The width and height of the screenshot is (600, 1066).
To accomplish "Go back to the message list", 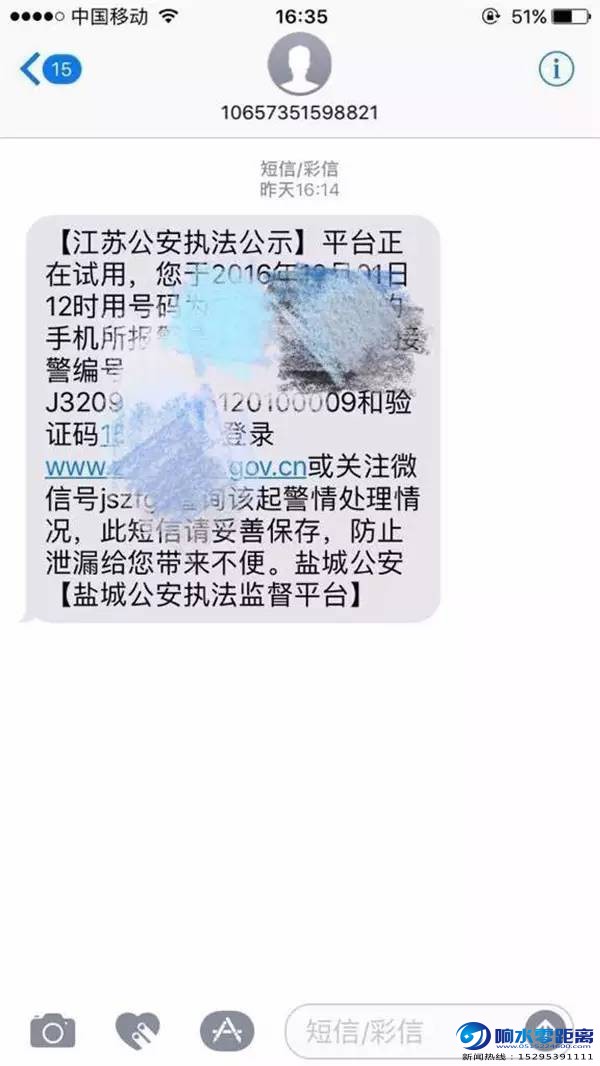I will tap(48, 69).
